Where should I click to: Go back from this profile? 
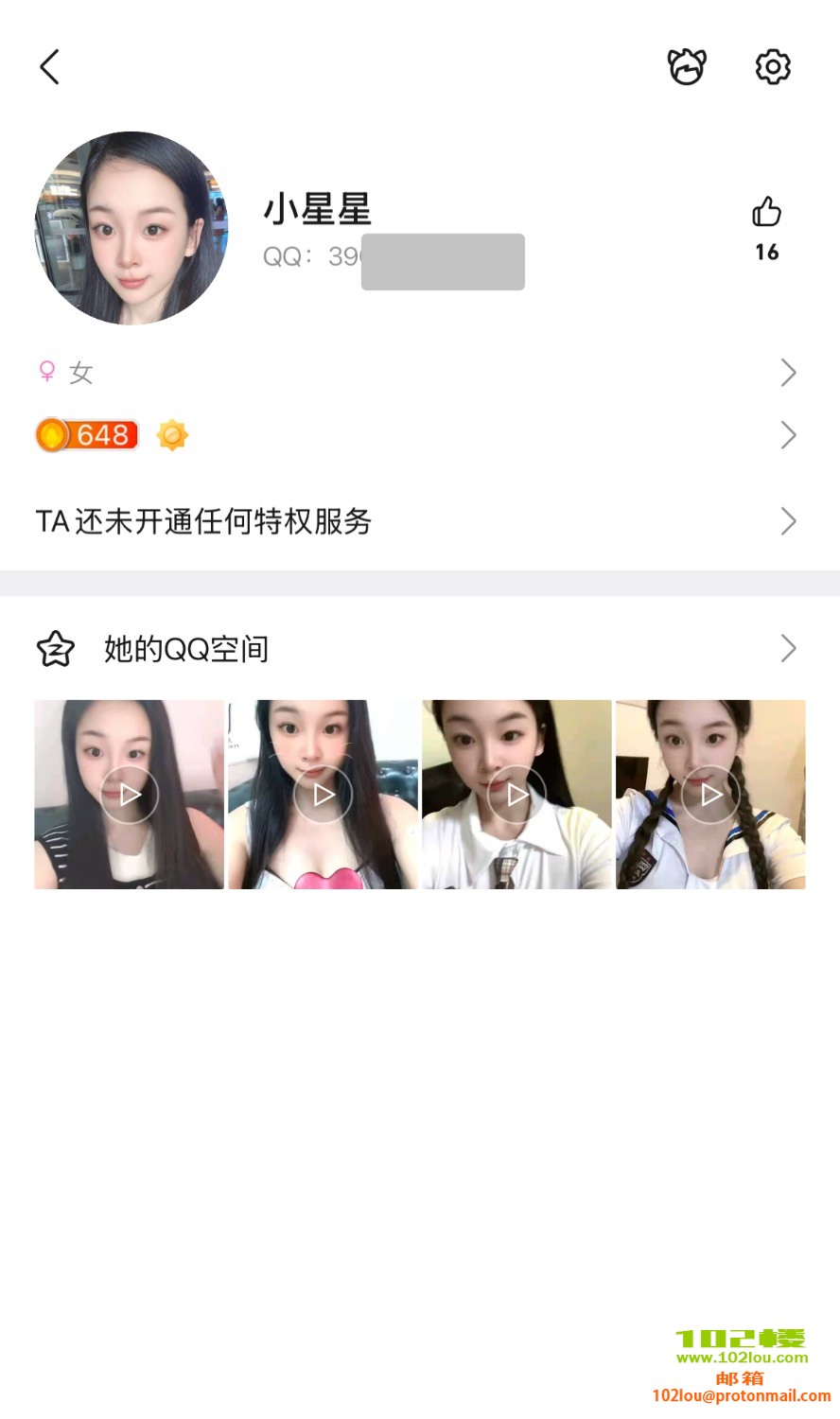pyautogui.click(x=50, y=67)
